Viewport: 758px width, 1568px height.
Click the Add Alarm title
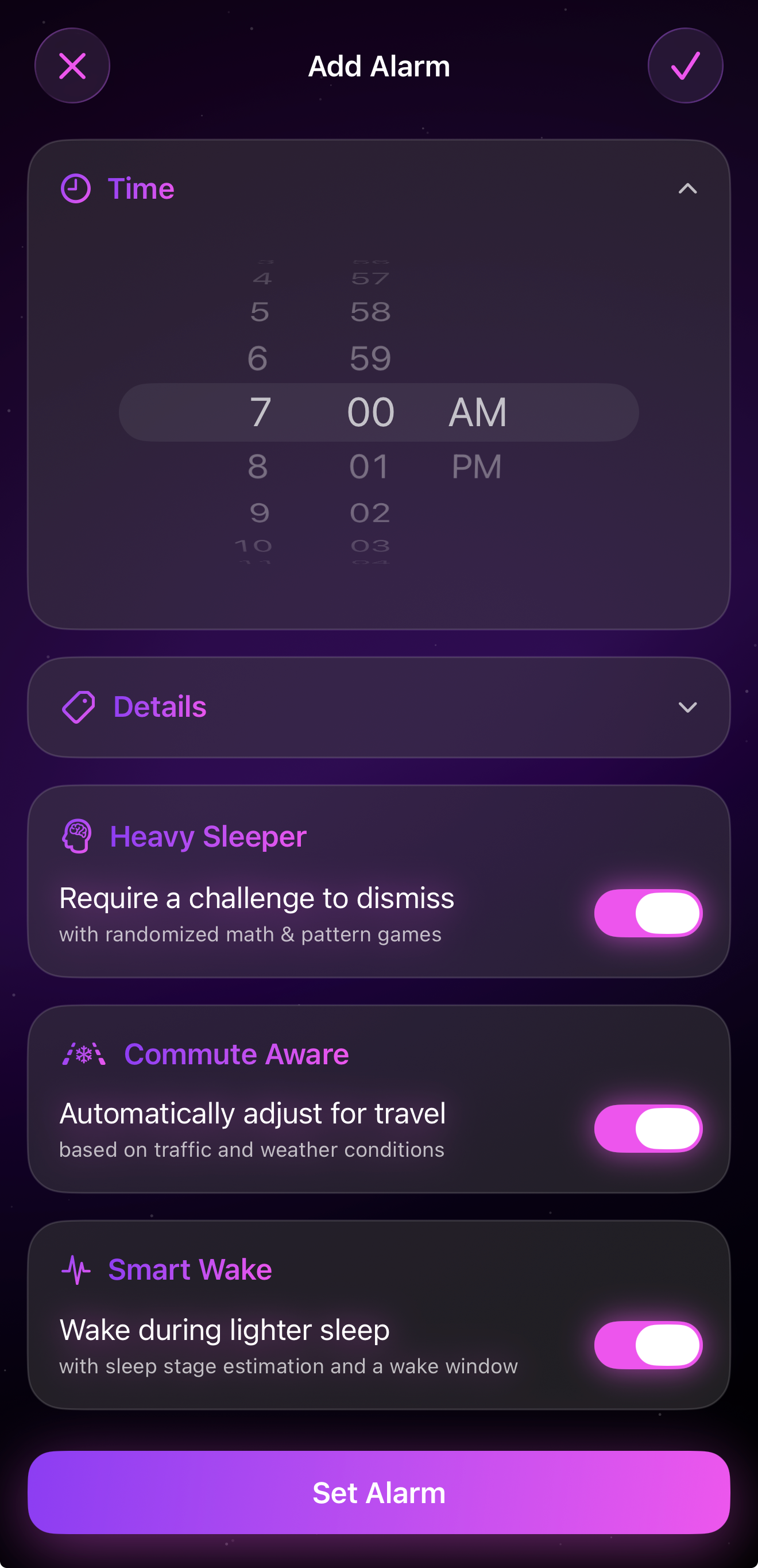point(379,65)
